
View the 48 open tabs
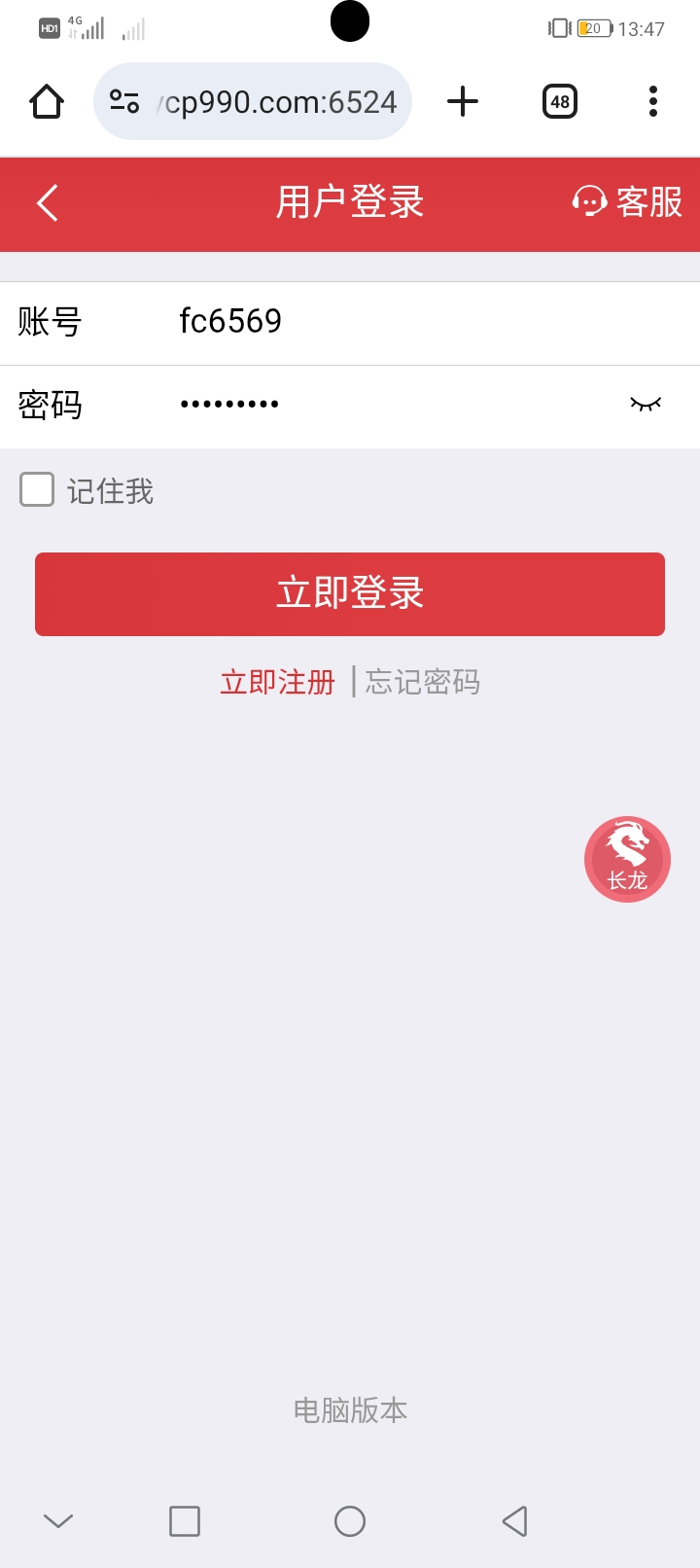pos(560,101)
